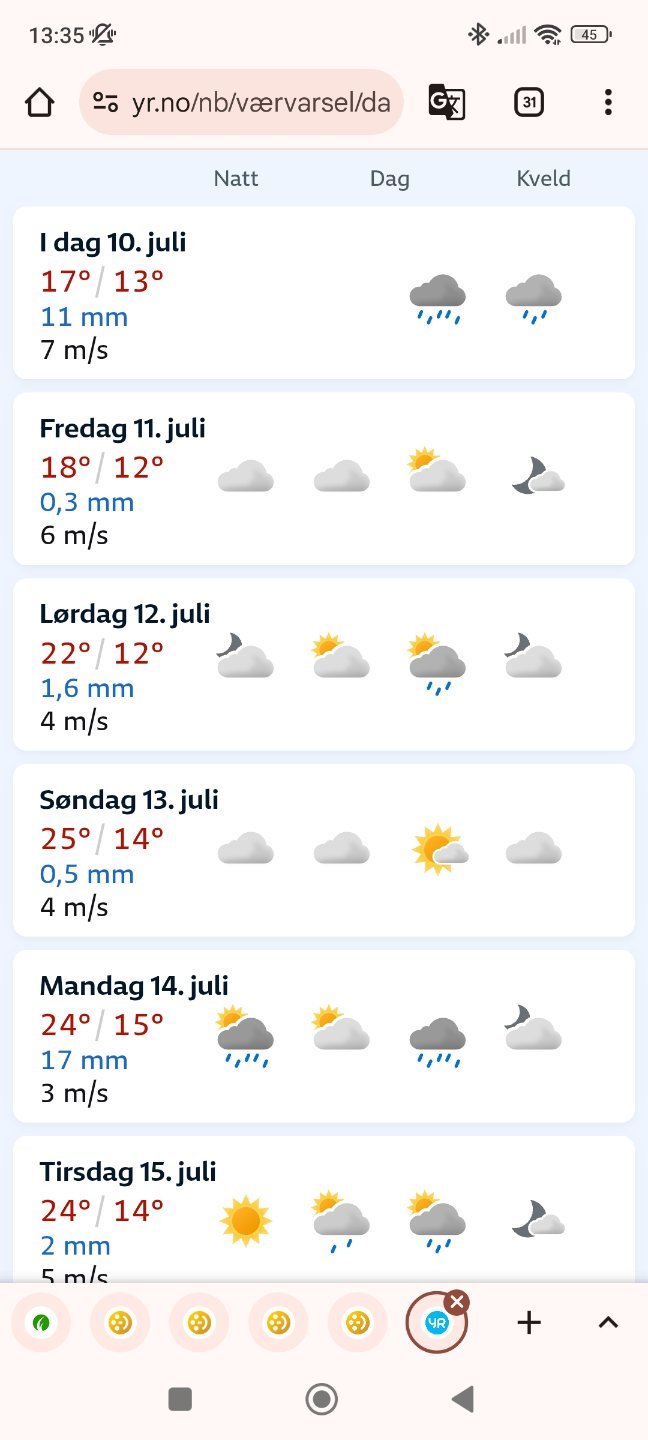The image size is (648, 1440).
Task: Switch to the green leaf tab
Action: click(x=40, y=1323)
